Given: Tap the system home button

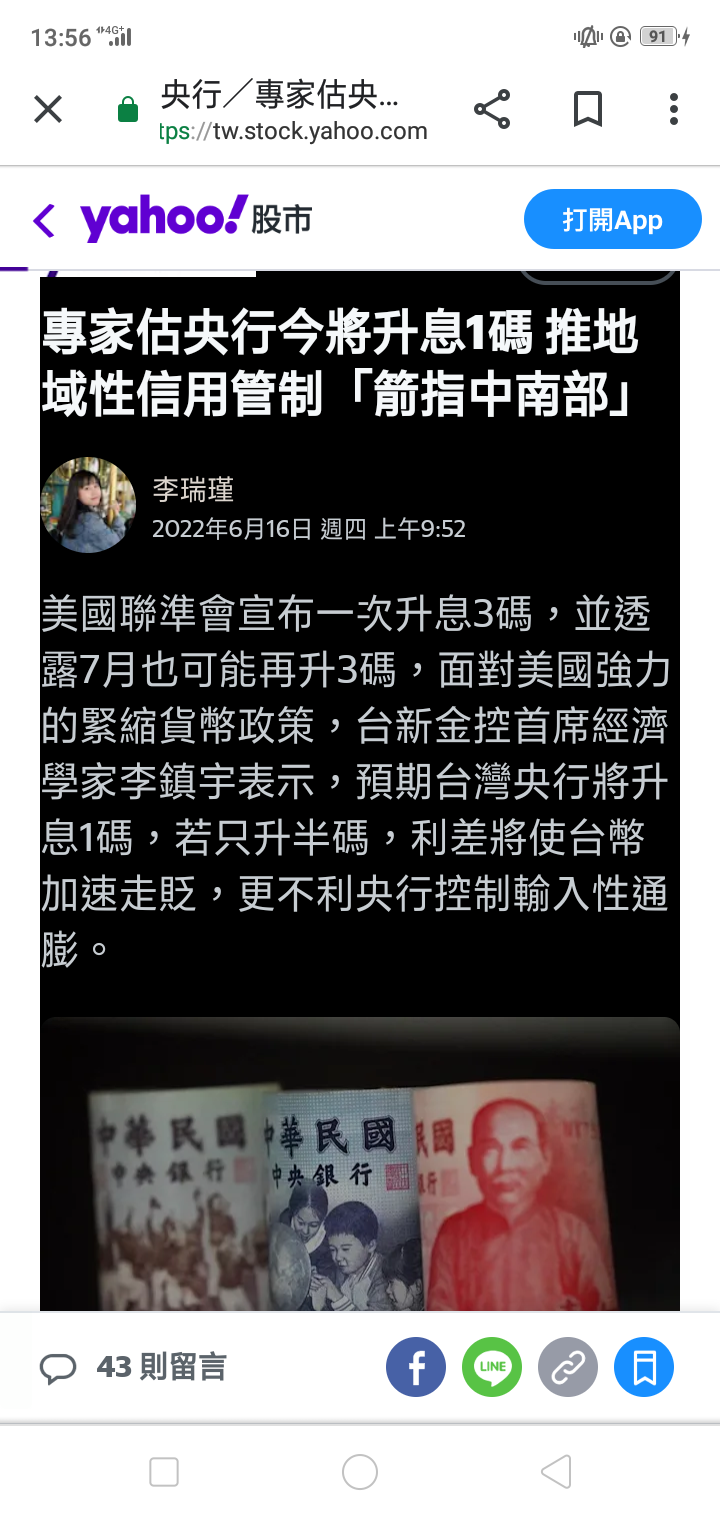Looking at the screenshot, I should [x=360, y=1472].
